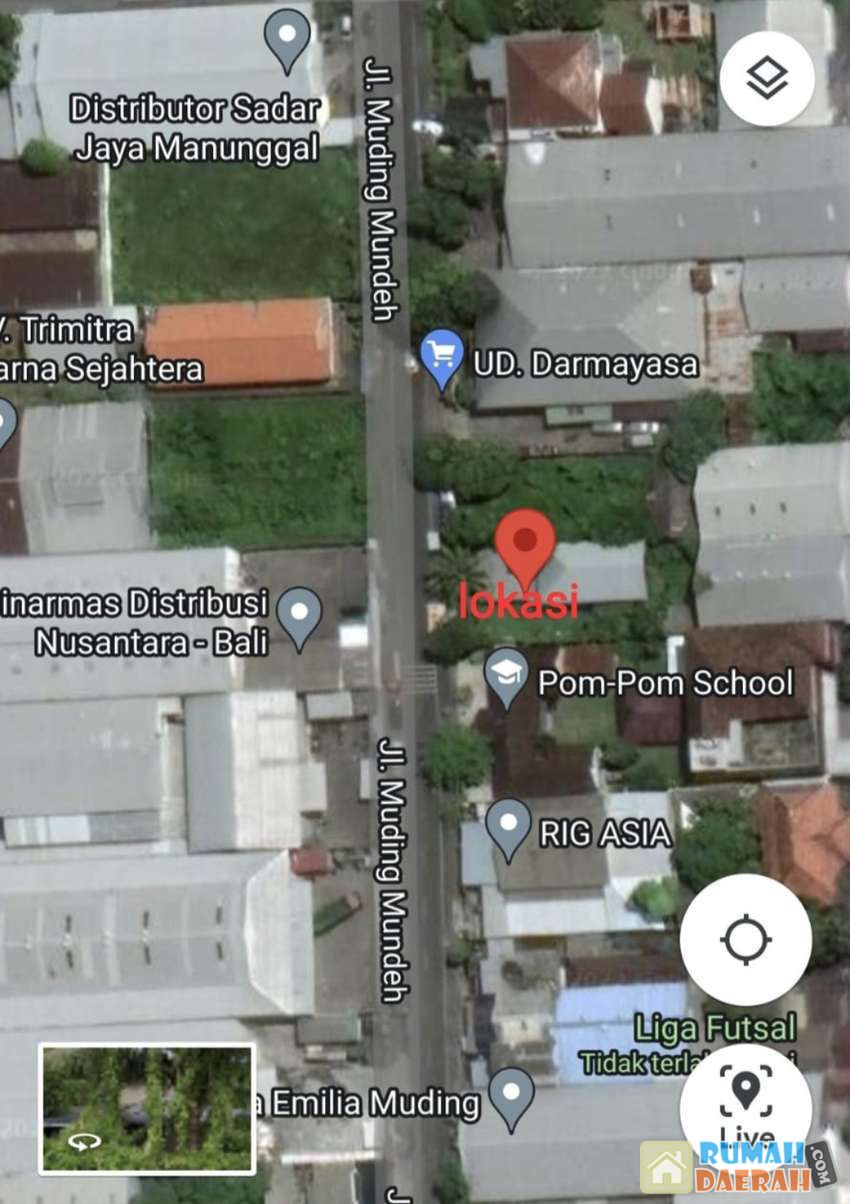Open the Street View preview thumbnail

(147, 1108)
